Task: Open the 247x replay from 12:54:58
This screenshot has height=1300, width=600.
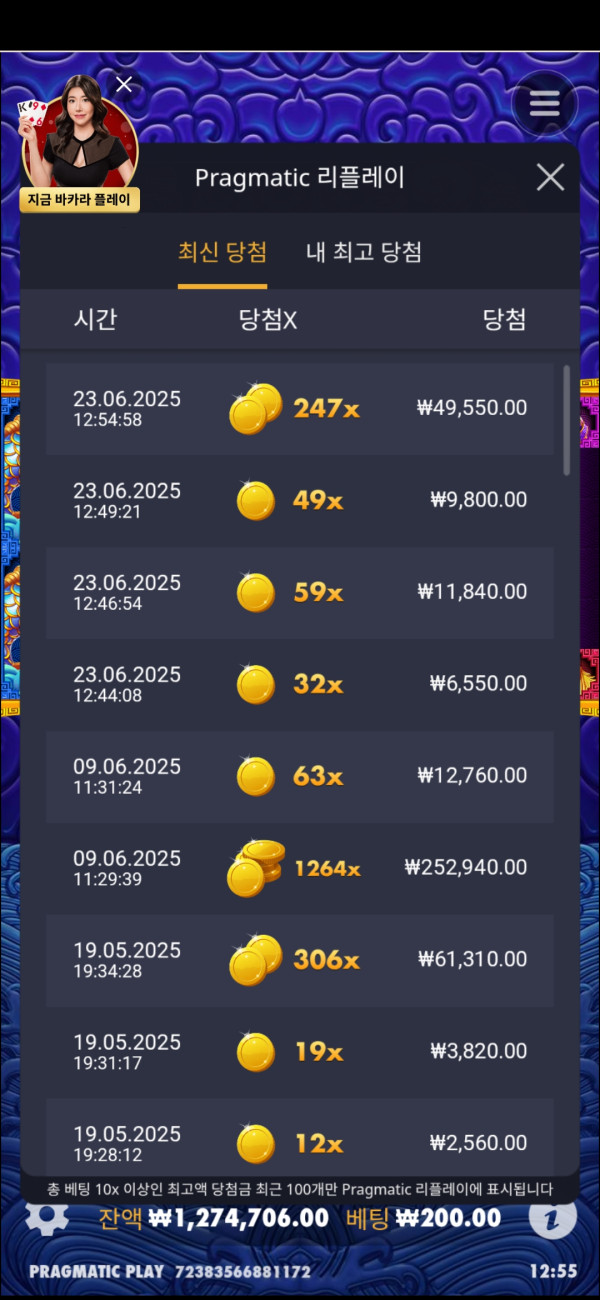Action: [300, 408]
